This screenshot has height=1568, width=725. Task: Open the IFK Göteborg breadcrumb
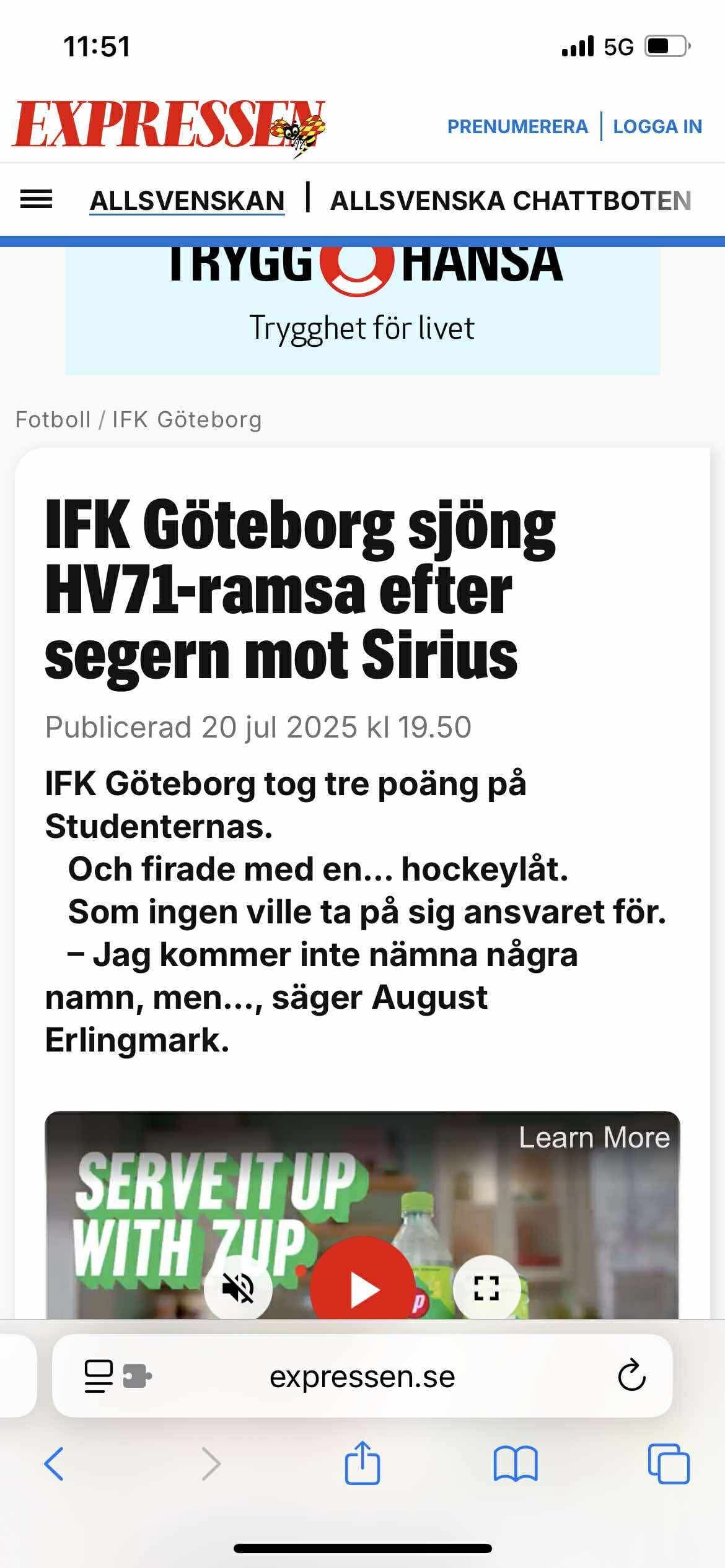click(187, 419)
